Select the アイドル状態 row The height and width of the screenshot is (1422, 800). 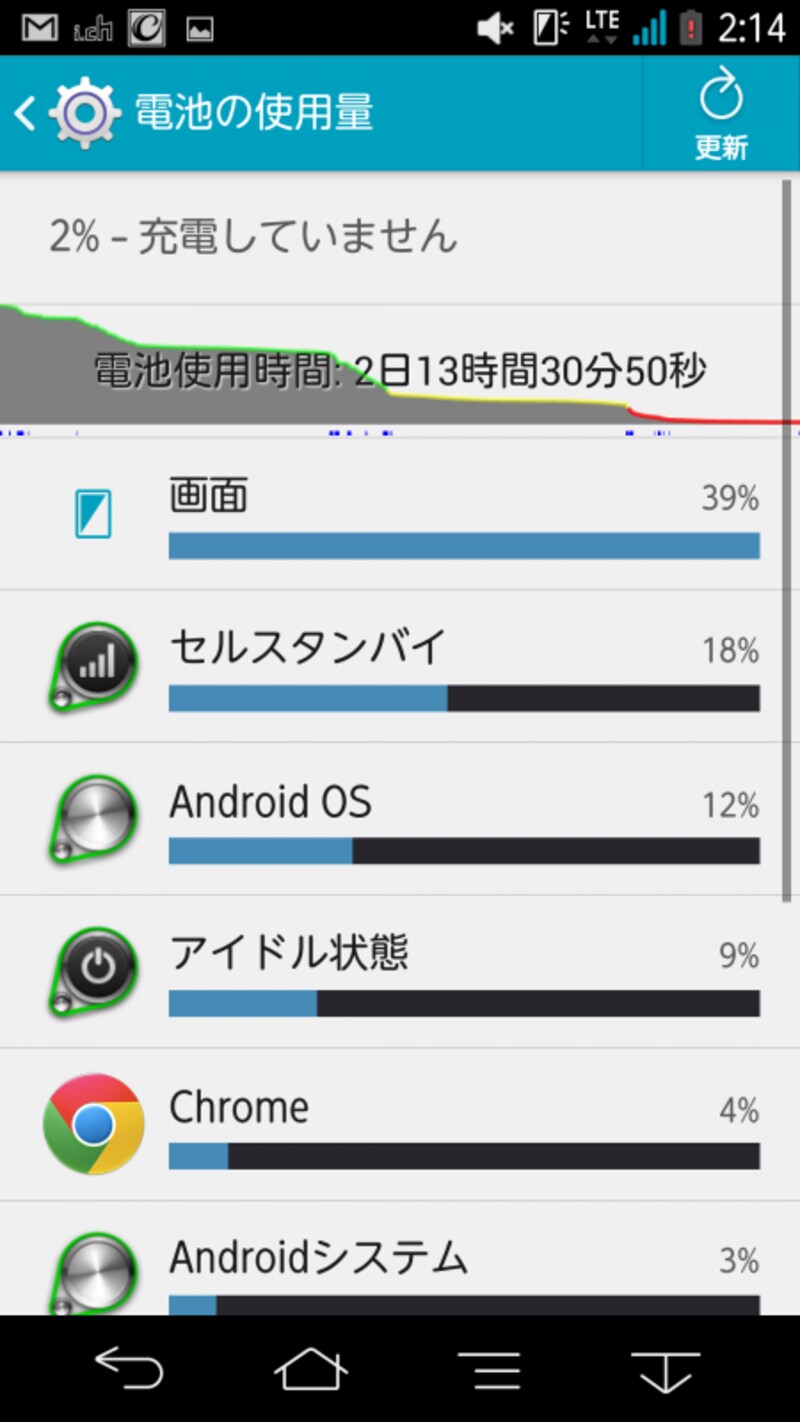[x=400, y=973]
